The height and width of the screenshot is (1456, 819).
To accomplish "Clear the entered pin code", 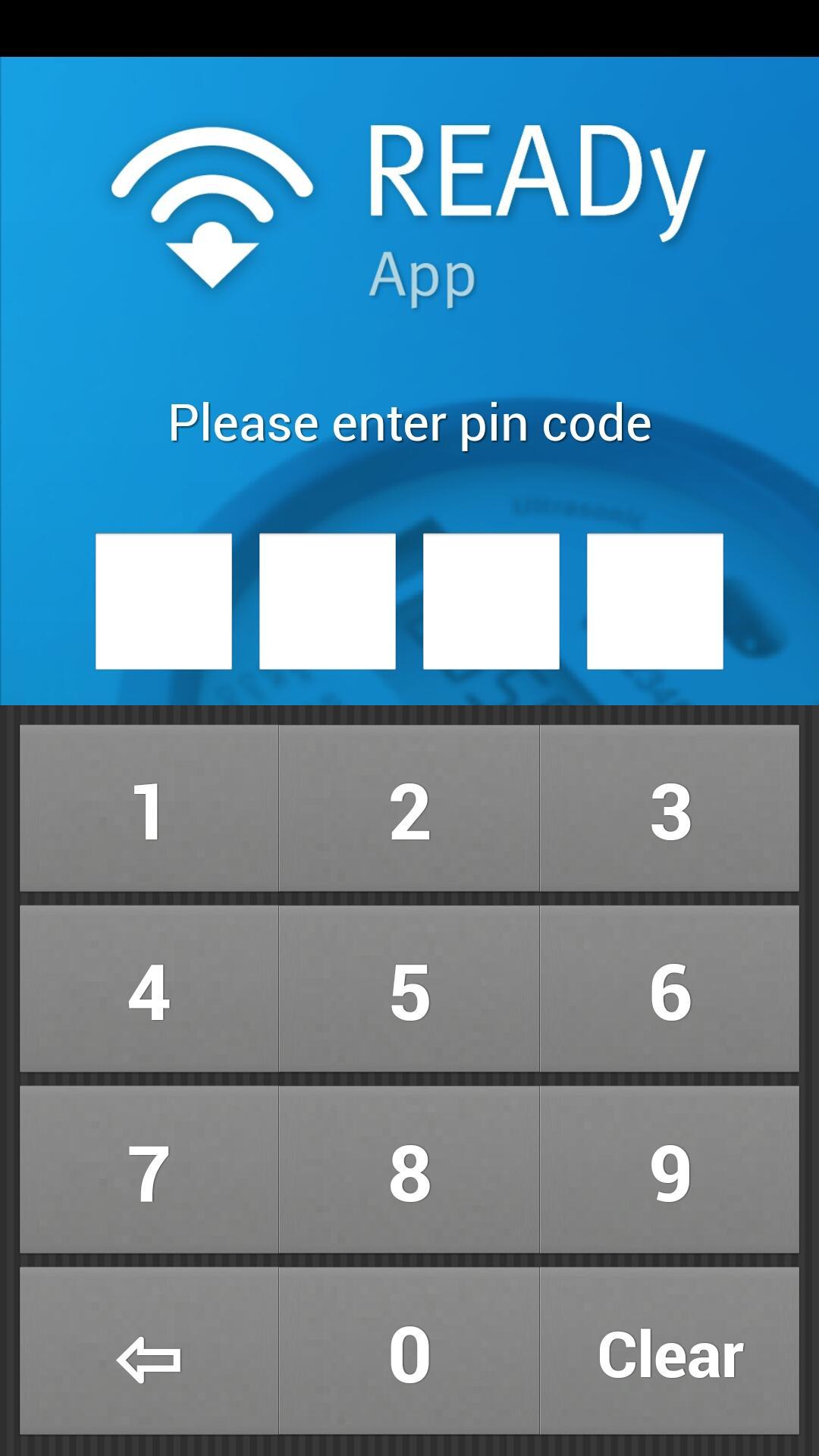I will tap(670, 1351).
